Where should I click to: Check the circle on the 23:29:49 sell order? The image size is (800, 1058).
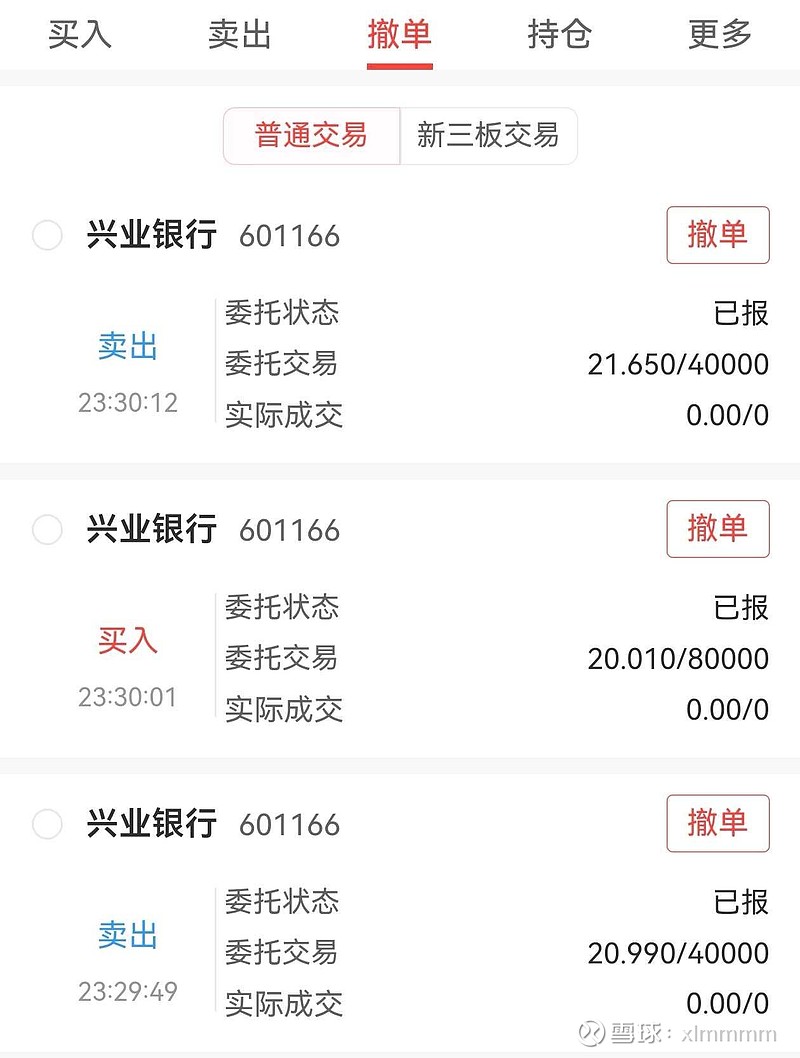click(x=46, y=824)
